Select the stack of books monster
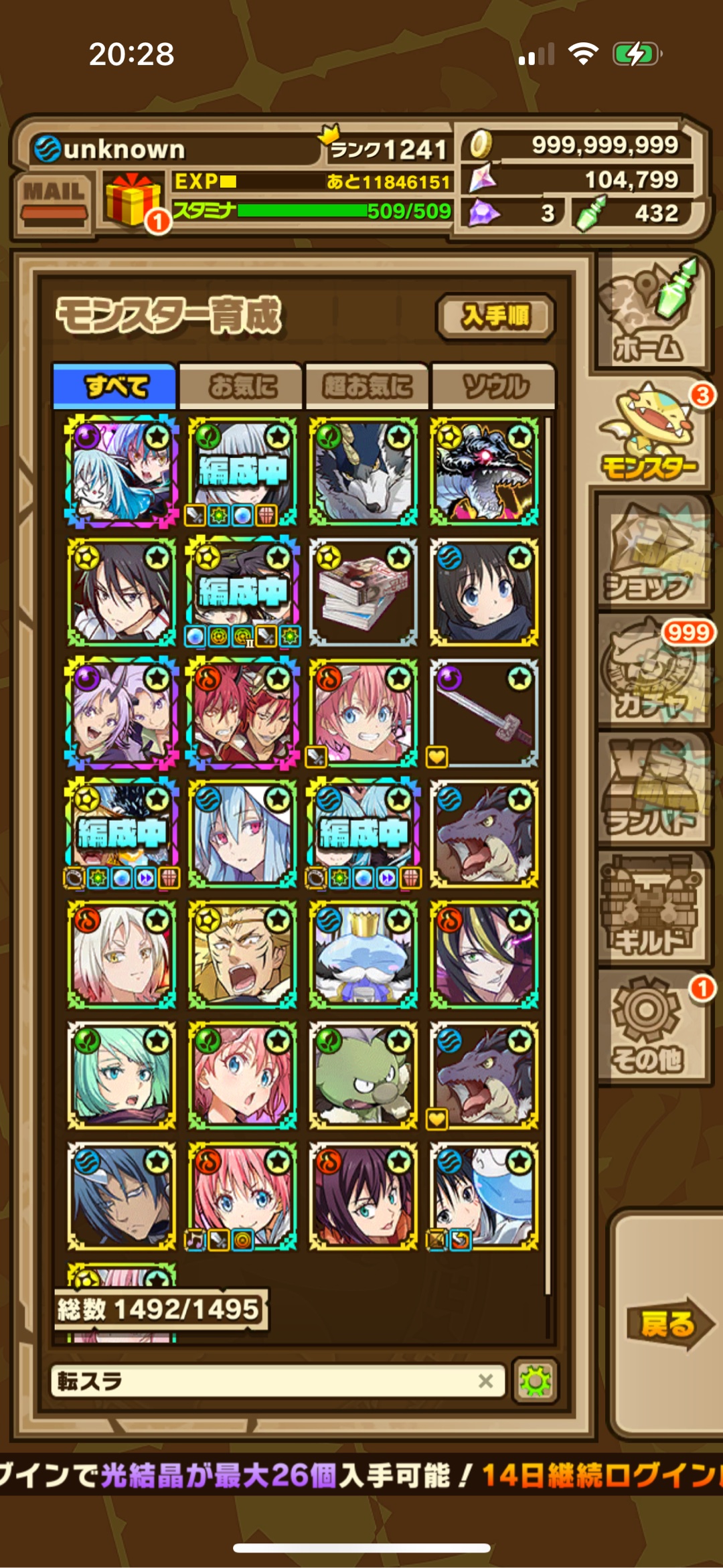 363,593
